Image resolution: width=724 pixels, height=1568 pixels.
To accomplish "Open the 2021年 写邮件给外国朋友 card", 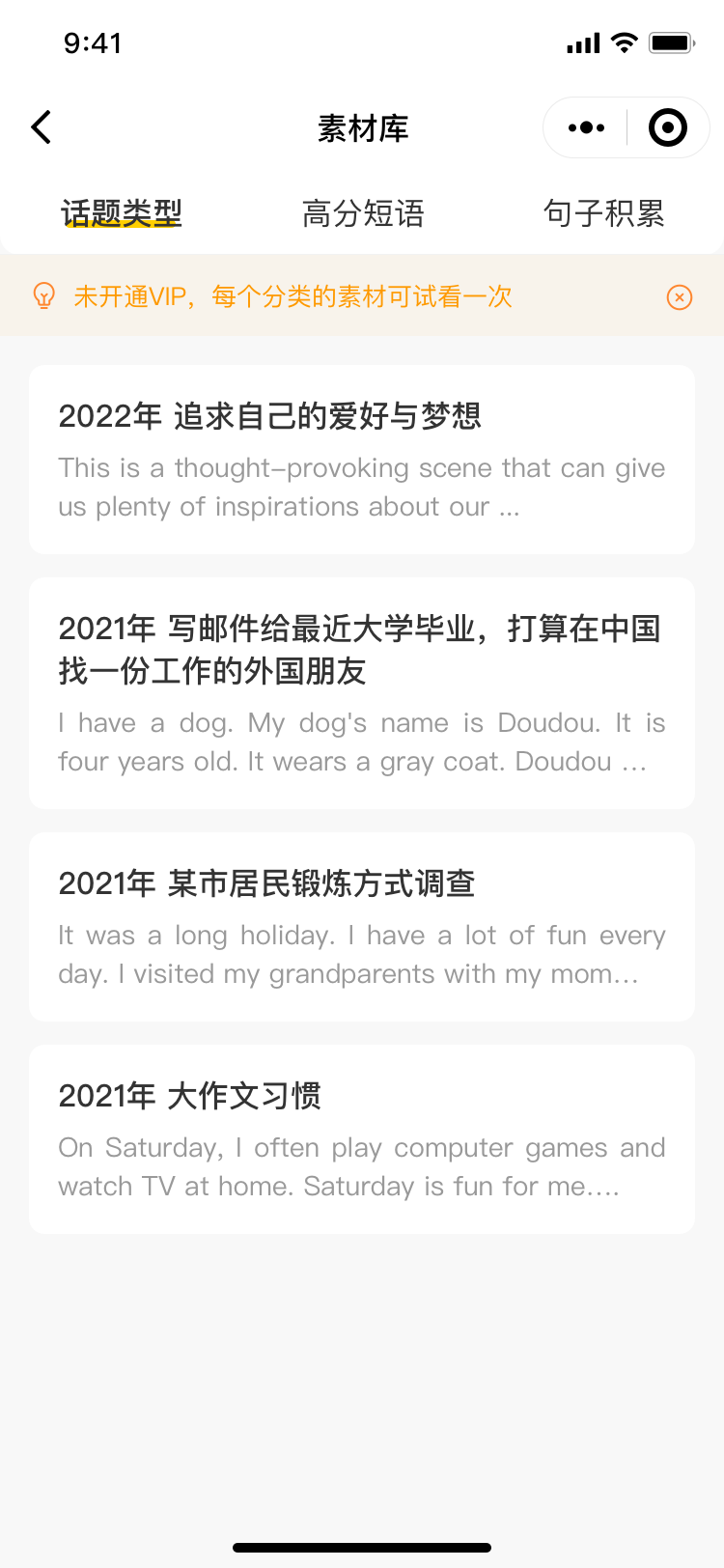I will tap(362, 693).
